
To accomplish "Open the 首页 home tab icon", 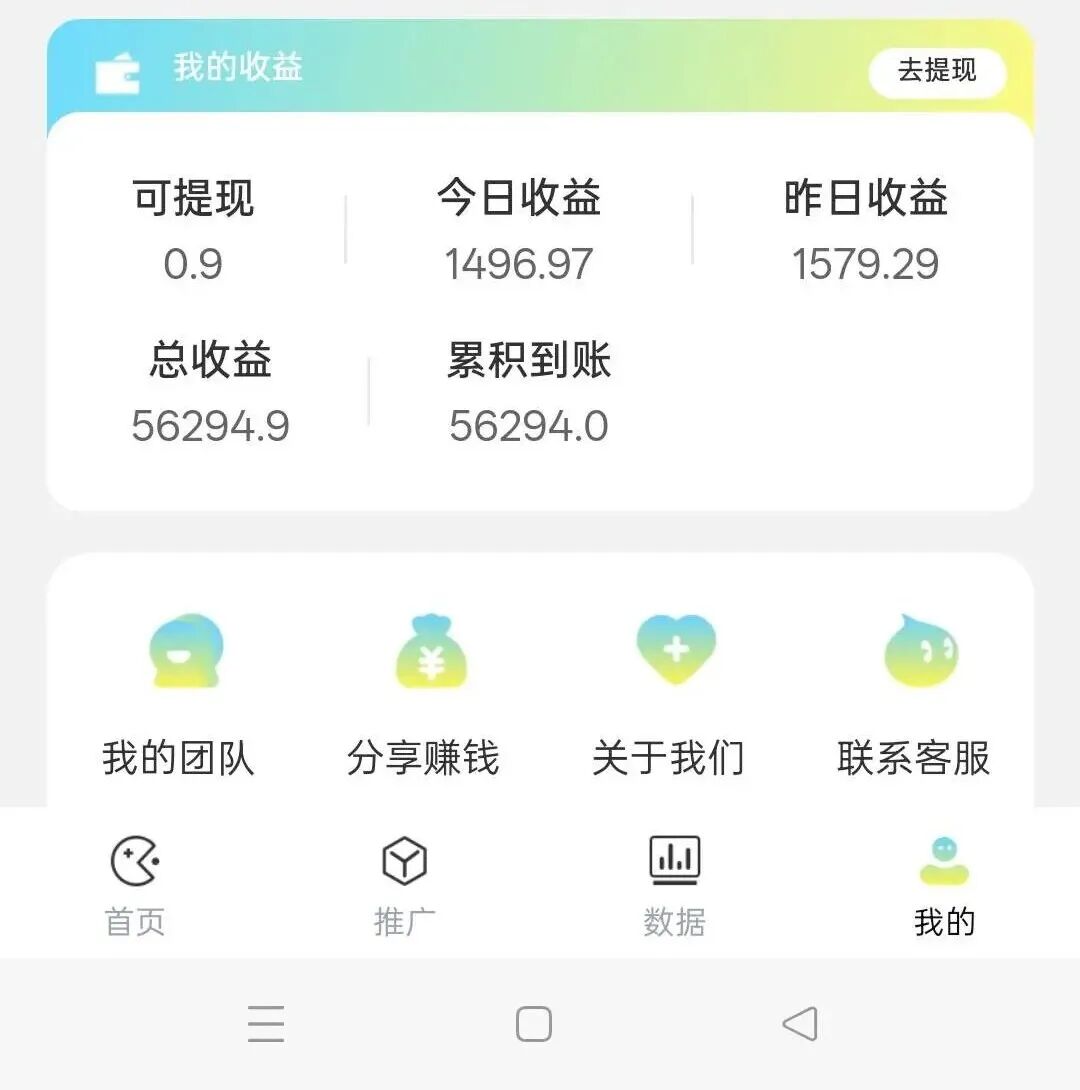I will [135, 860].
